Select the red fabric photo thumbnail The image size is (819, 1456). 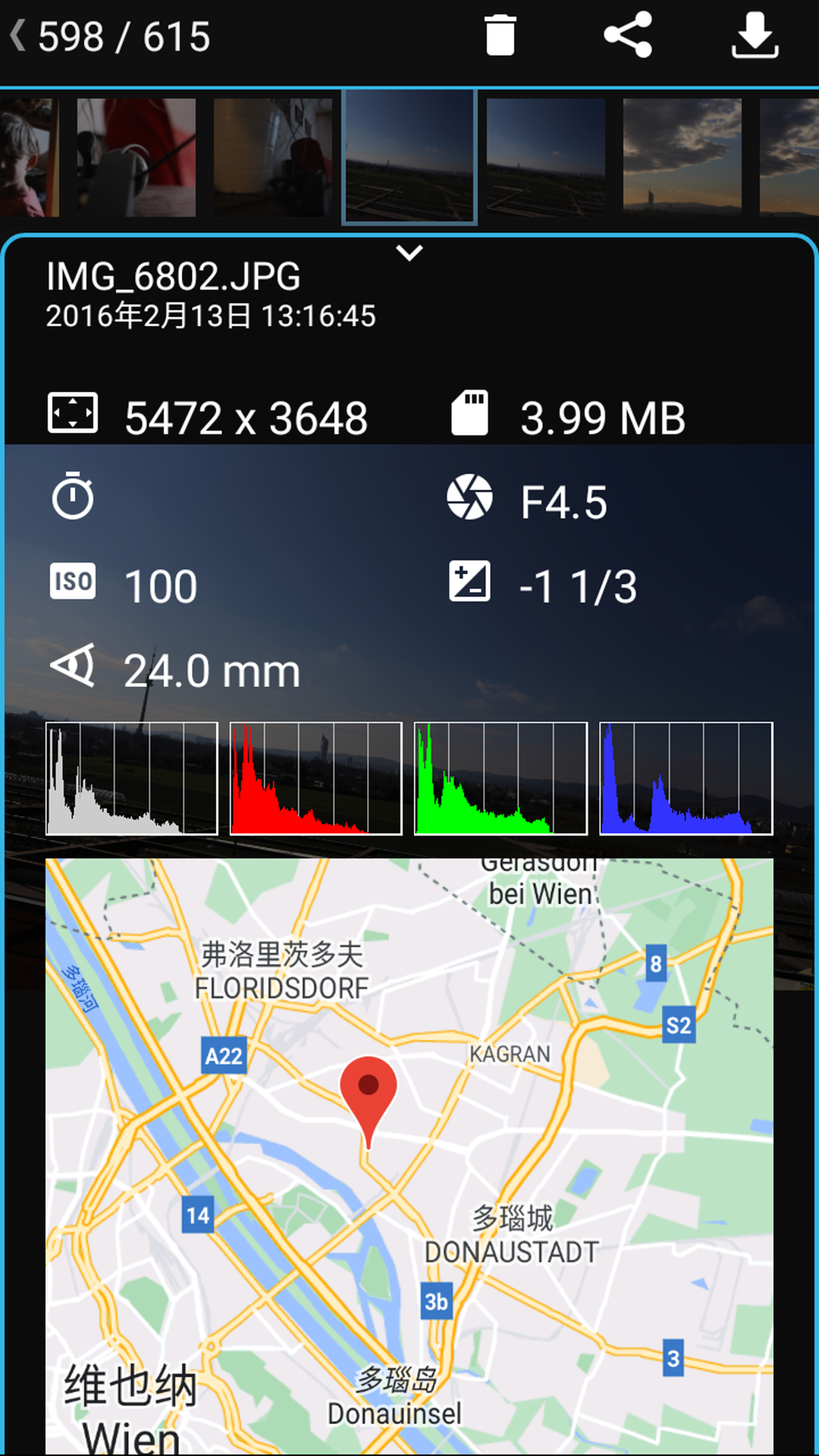[136, 158]
